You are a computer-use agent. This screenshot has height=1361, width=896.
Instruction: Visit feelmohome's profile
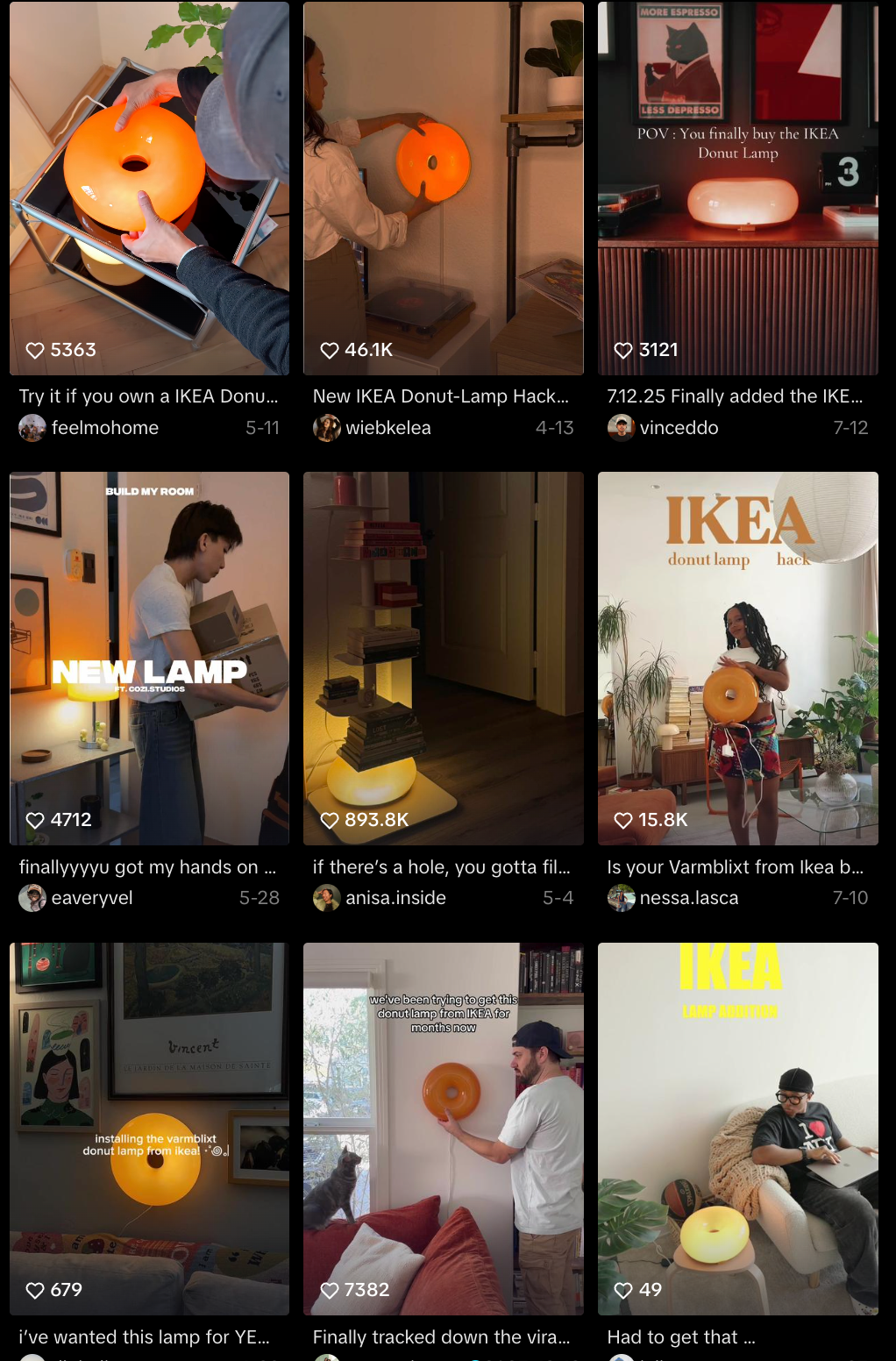(x=104, y=428)
